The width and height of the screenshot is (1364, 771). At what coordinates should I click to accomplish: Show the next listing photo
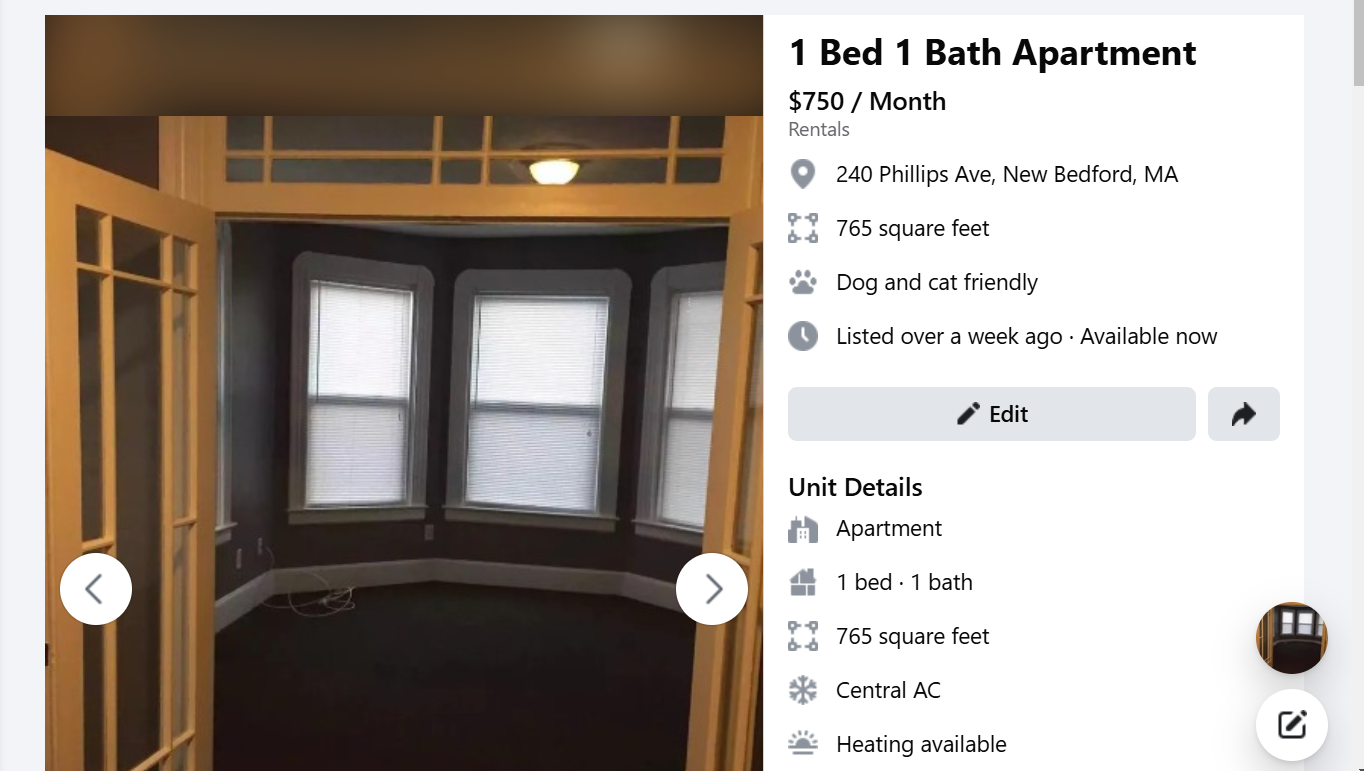(712, 589)
